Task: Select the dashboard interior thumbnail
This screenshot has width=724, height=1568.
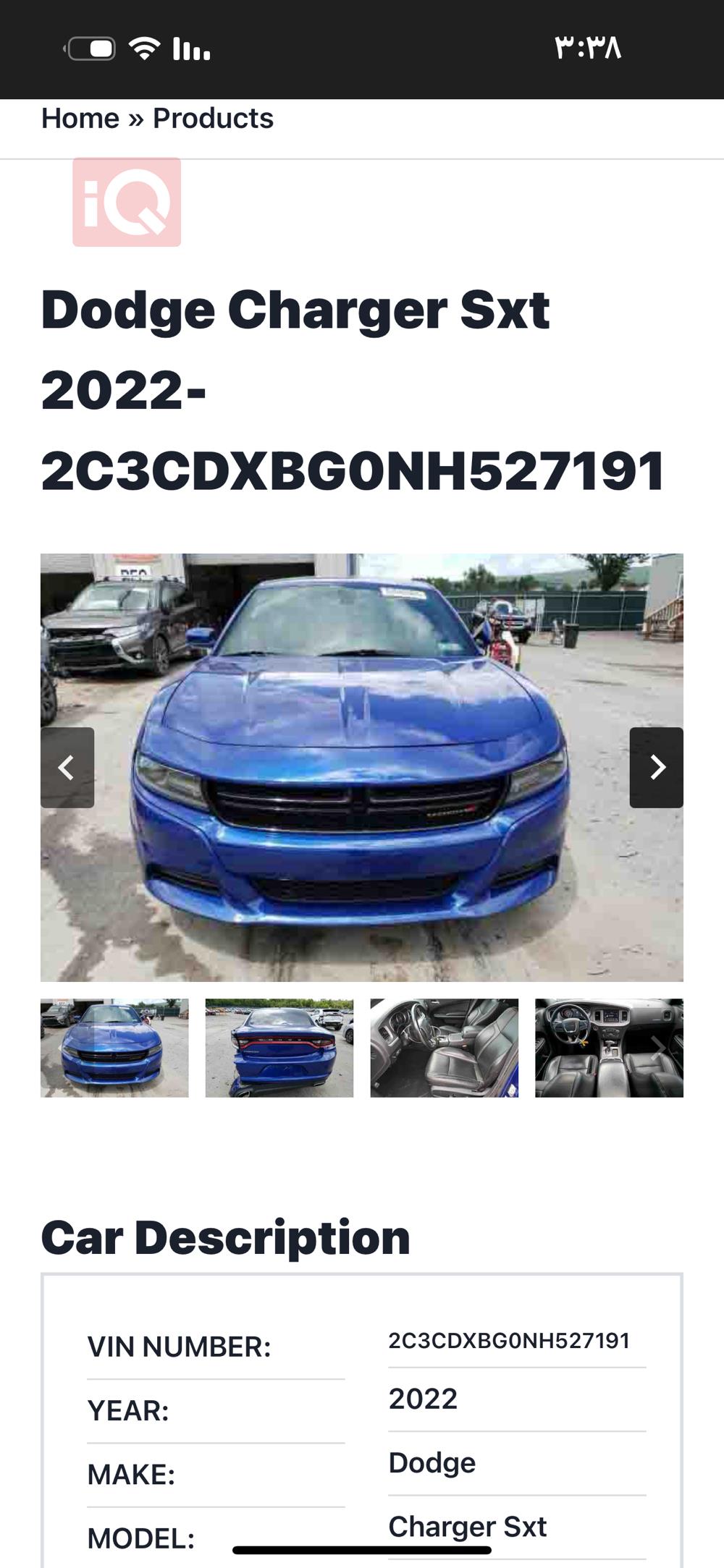Action: click(610, 1048)
